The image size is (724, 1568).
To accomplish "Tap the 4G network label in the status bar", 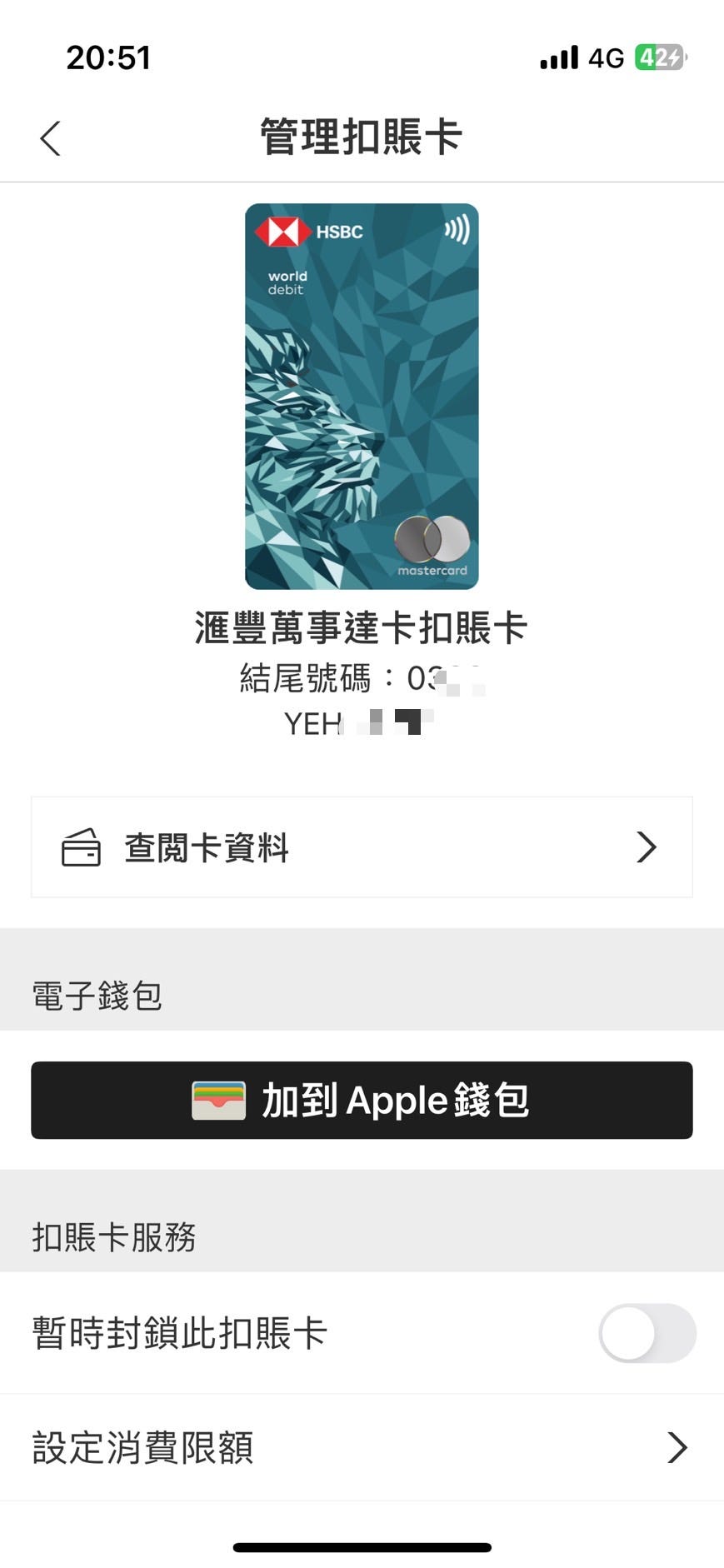I will 606,57.
